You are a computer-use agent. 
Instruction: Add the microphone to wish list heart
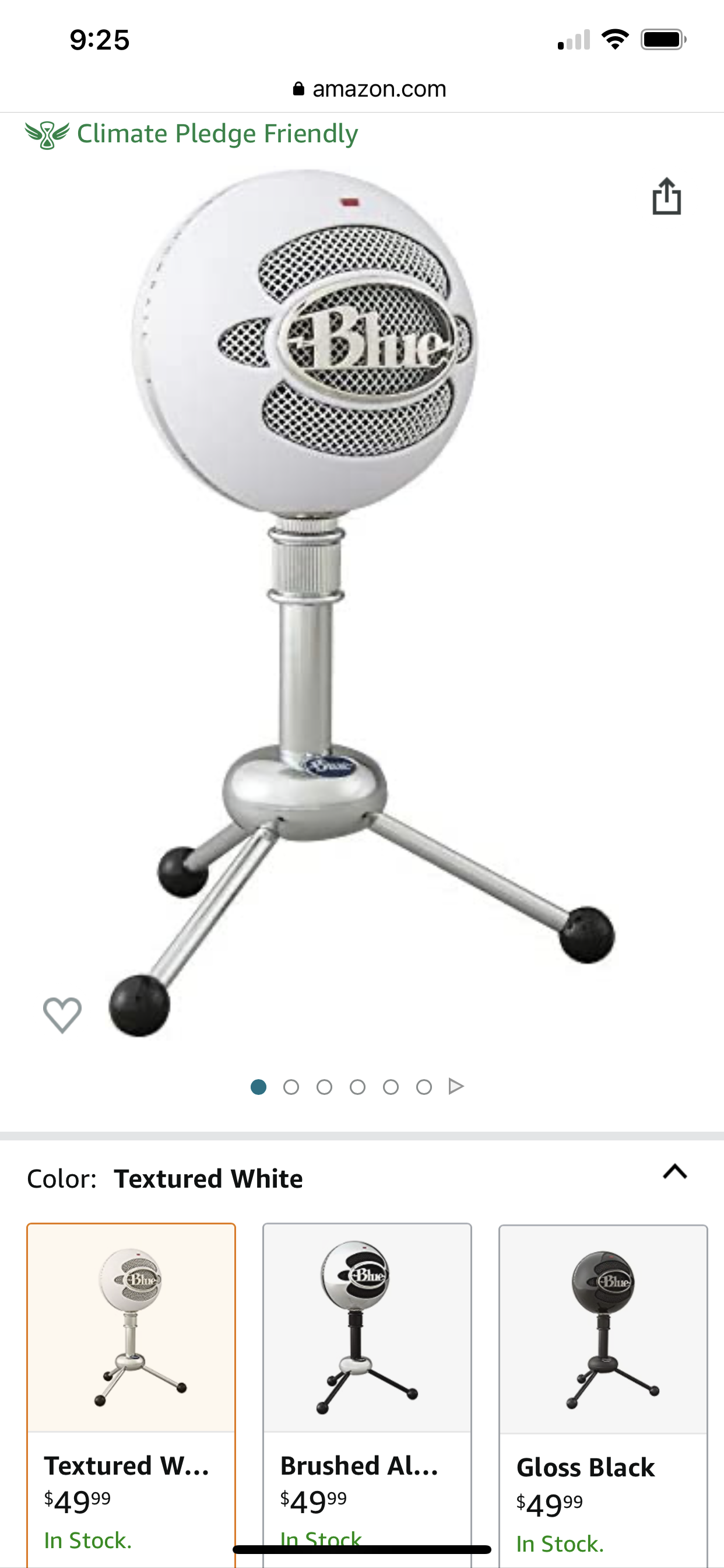62,1014
